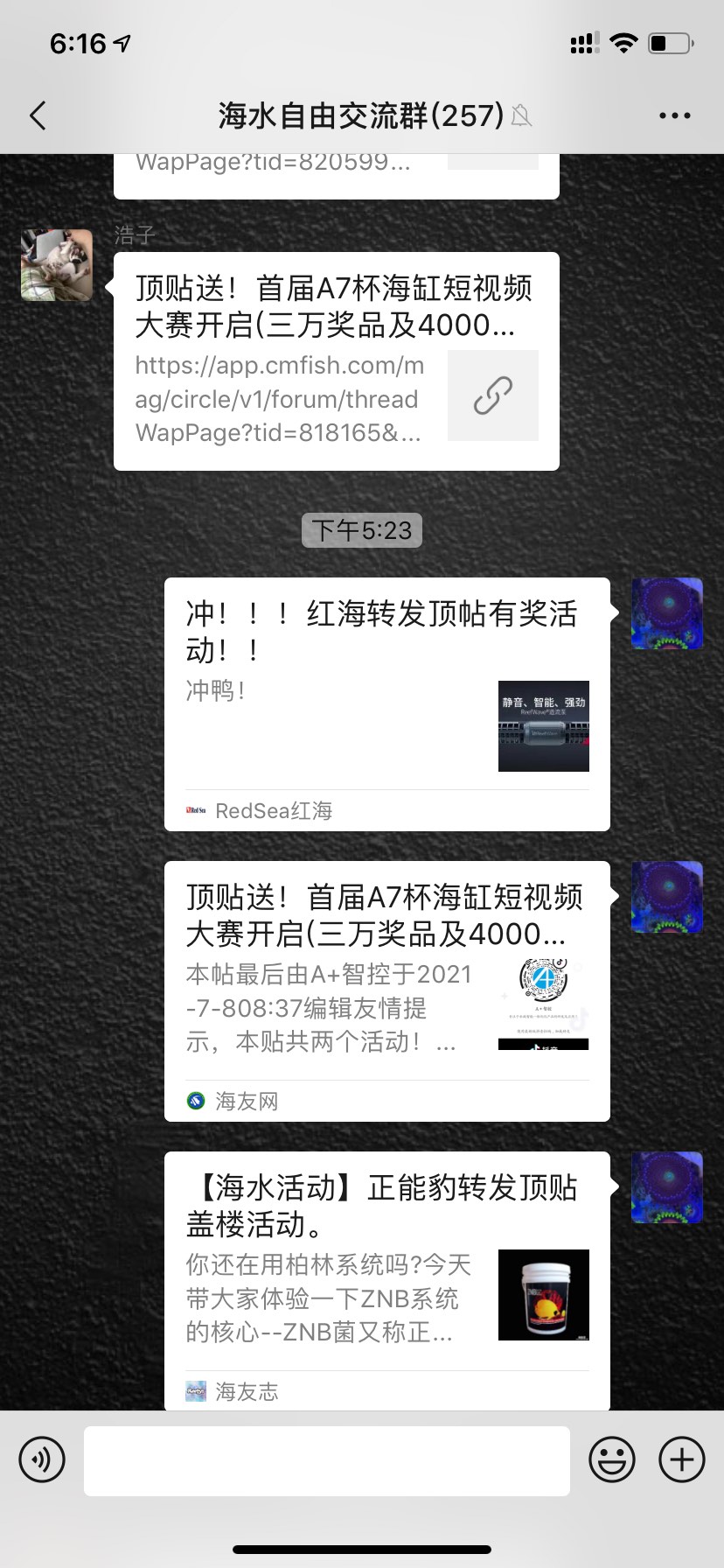Open group chat details menu

(x=674, y=115)
